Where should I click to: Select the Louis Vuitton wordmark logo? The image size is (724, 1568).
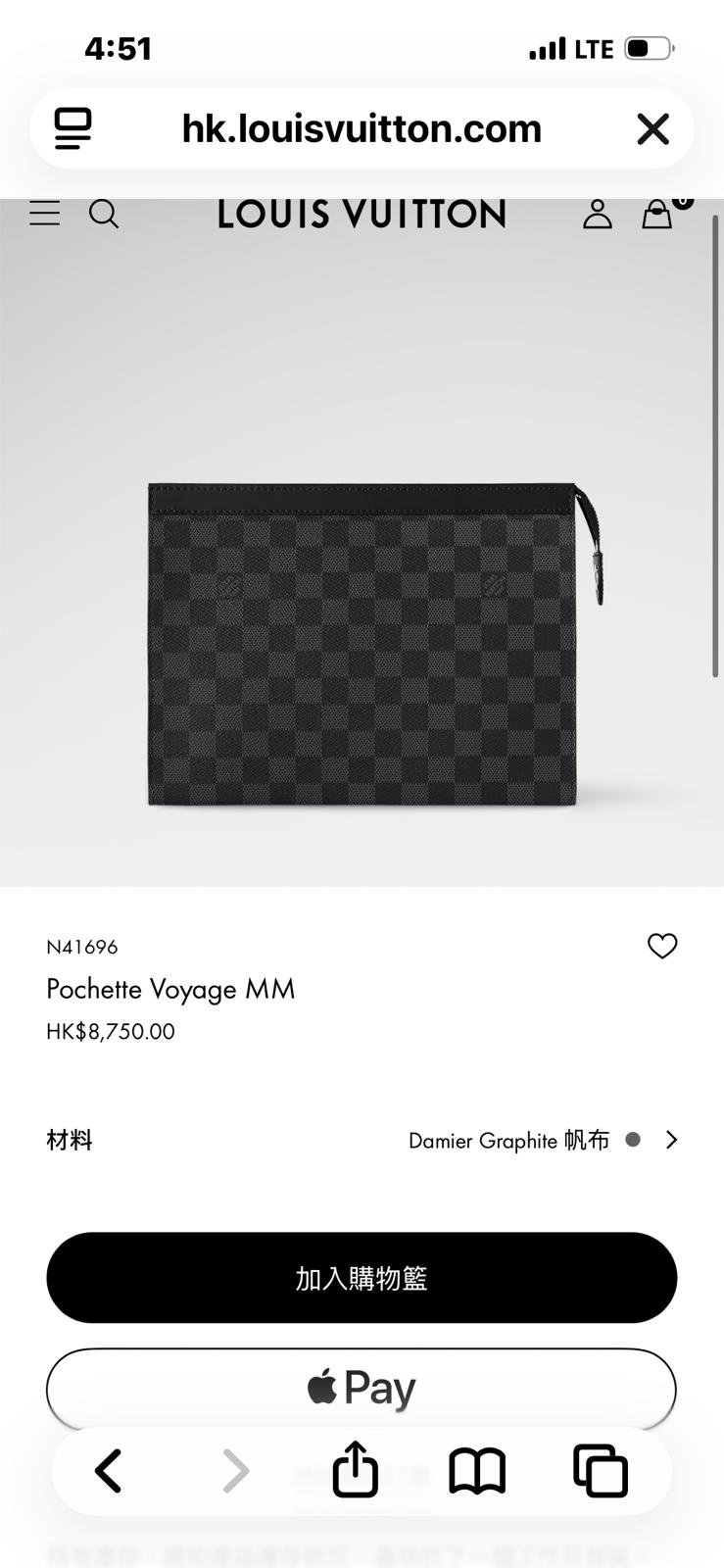coord(362,214)
